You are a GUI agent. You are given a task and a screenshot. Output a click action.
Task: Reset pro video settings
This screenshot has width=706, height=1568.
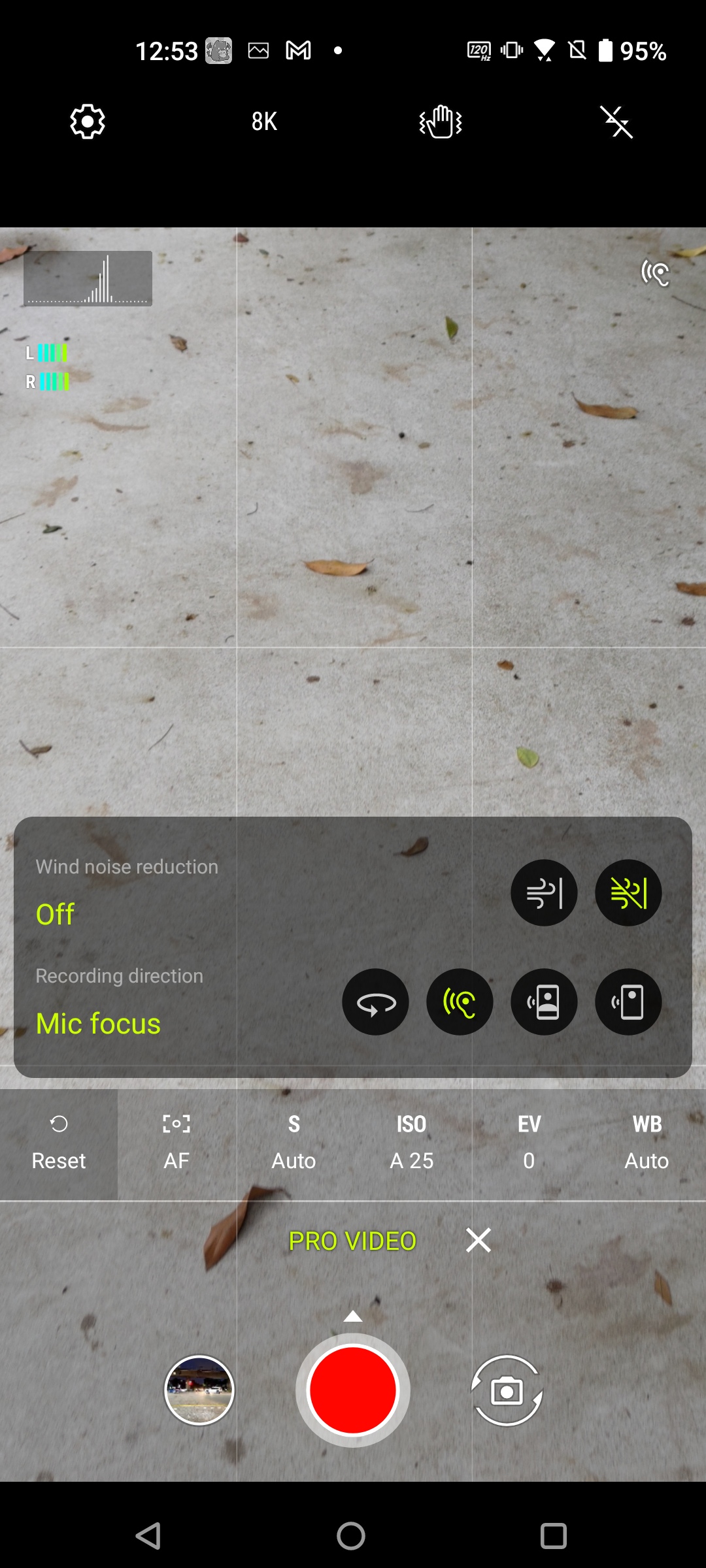pyautogui.click(x=59, y=1143)
